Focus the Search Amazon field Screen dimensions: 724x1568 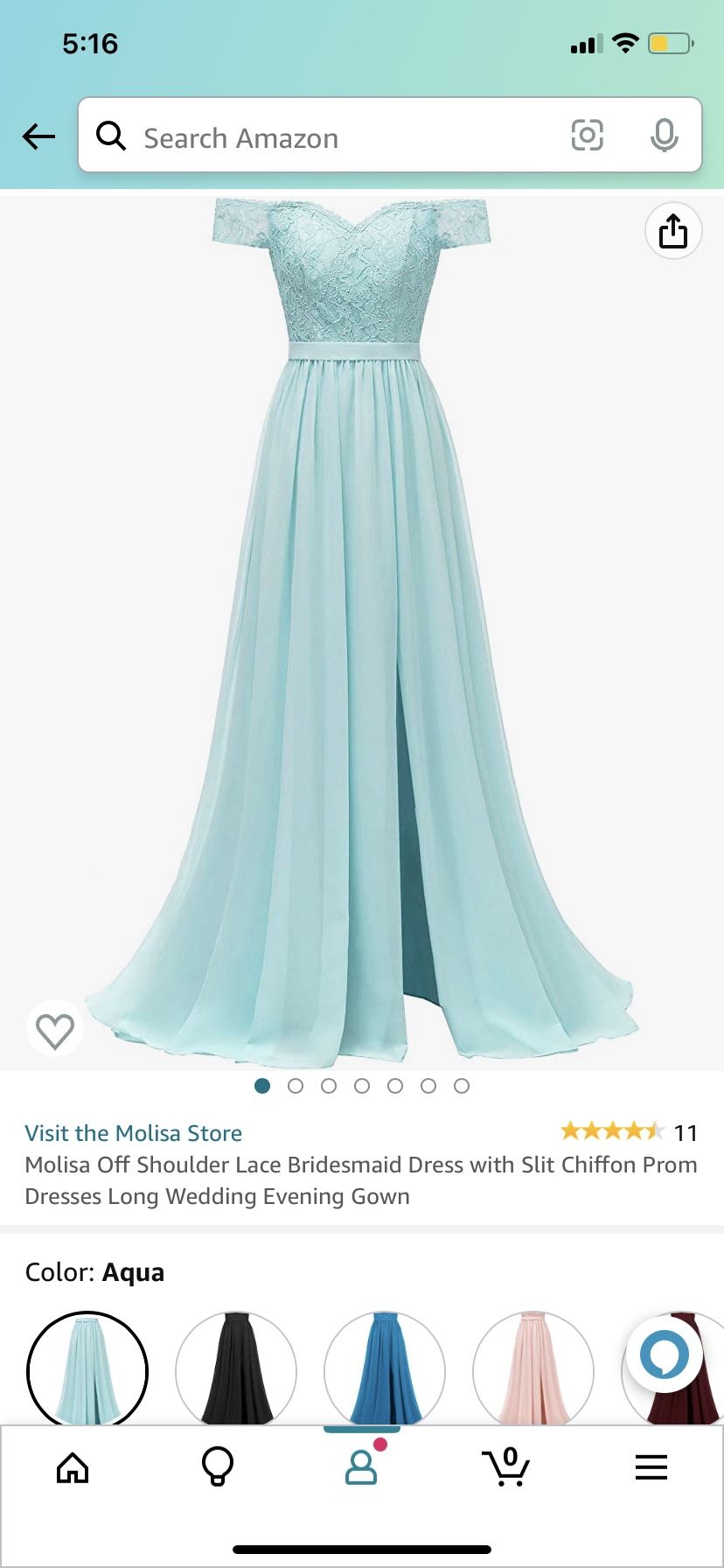click(x=332, y=137)
